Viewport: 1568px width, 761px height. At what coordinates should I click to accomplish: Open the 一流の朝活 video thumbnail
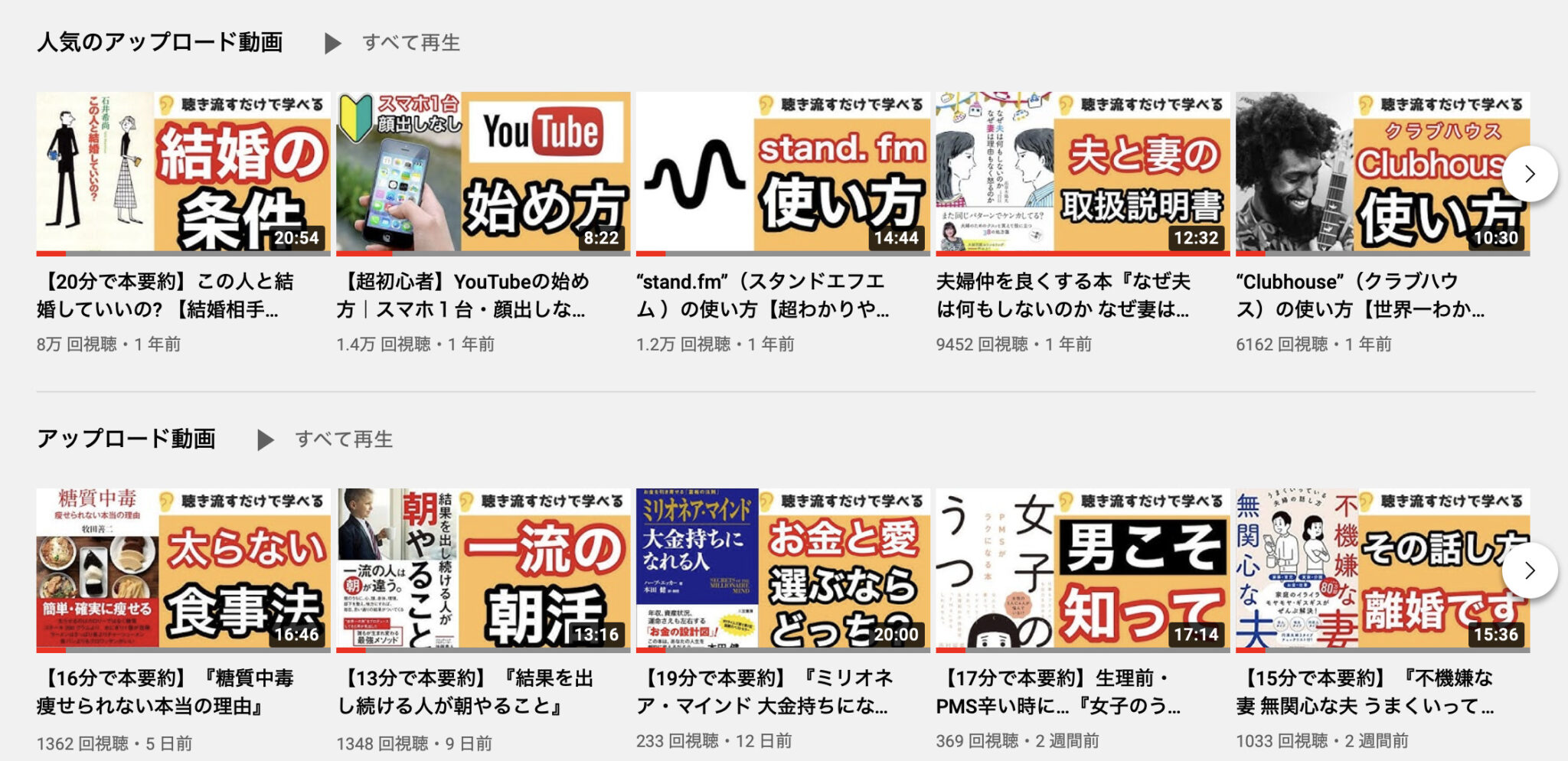pos(483,569)
